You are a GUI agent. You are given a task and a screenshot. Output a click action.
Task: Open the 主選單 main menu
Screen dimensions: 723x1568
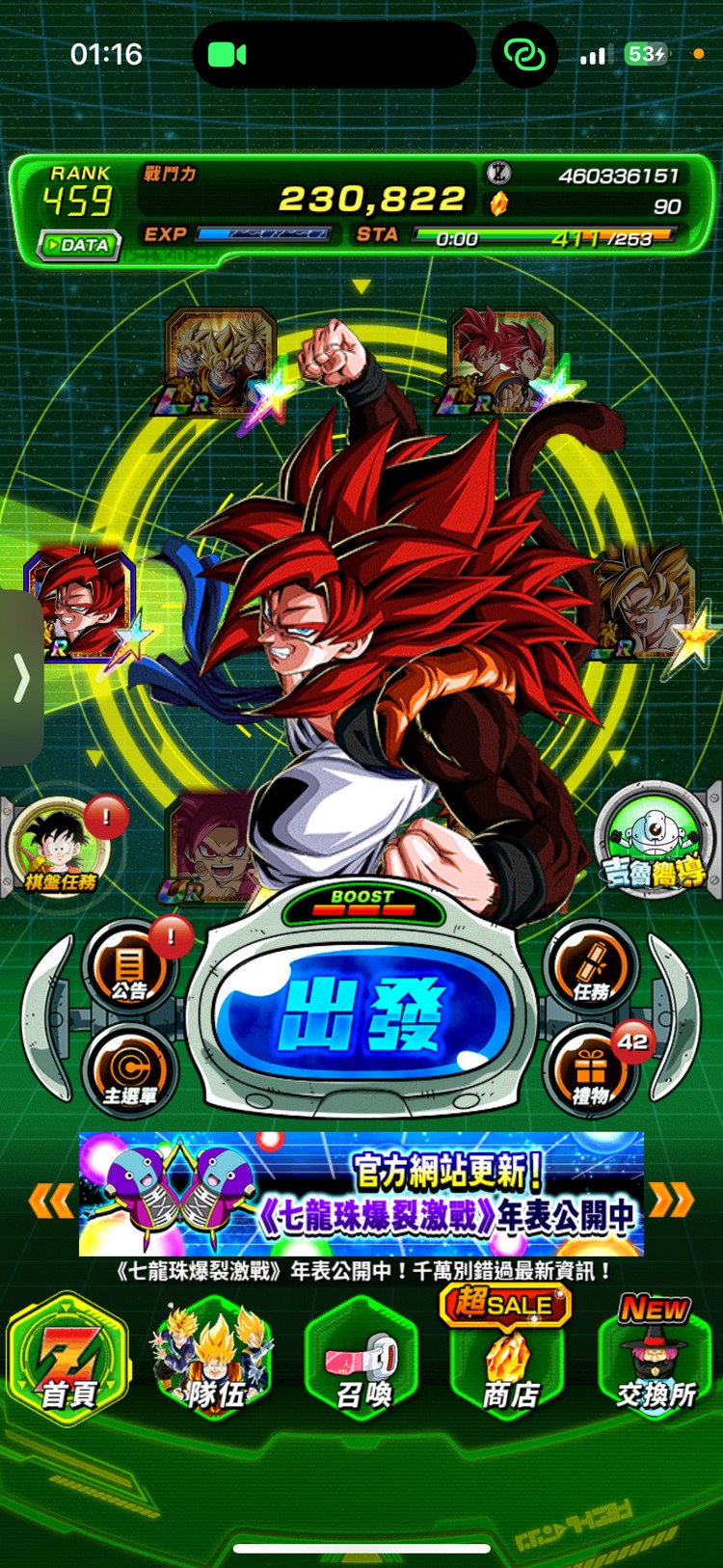point(130,1072)
